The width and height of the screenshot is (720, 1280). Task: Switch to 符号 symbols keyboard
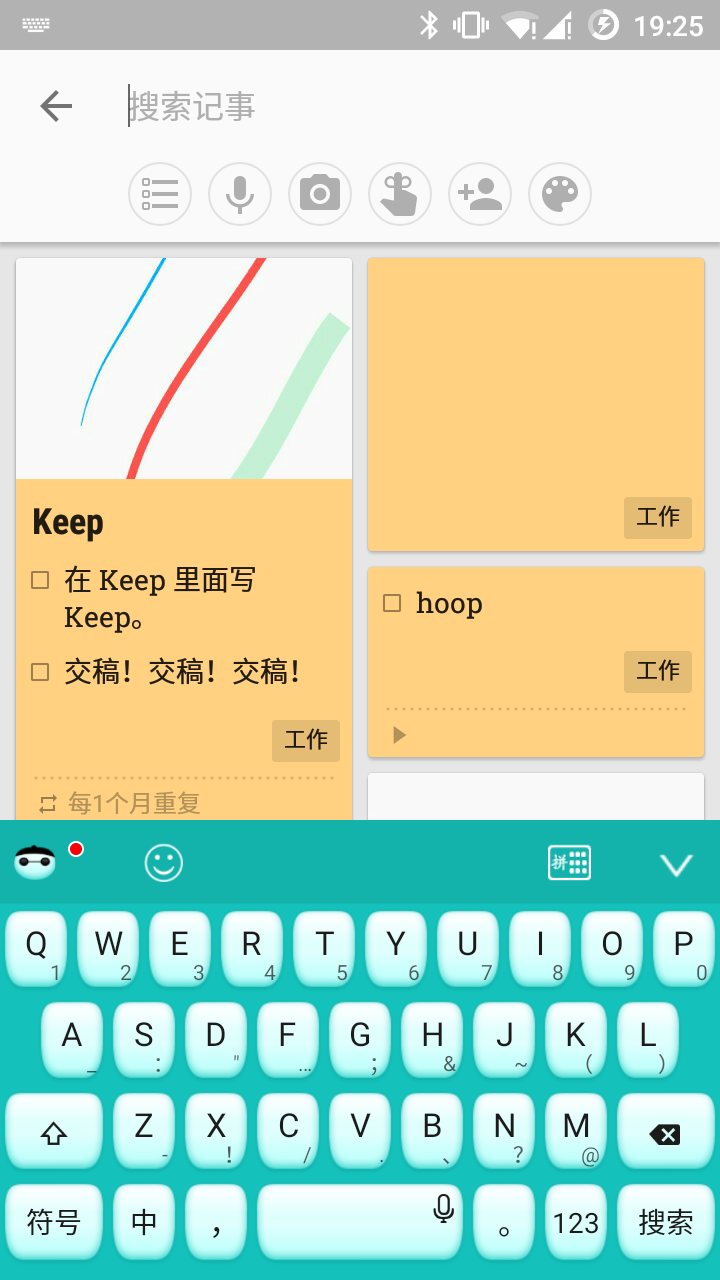point(54,1222)
